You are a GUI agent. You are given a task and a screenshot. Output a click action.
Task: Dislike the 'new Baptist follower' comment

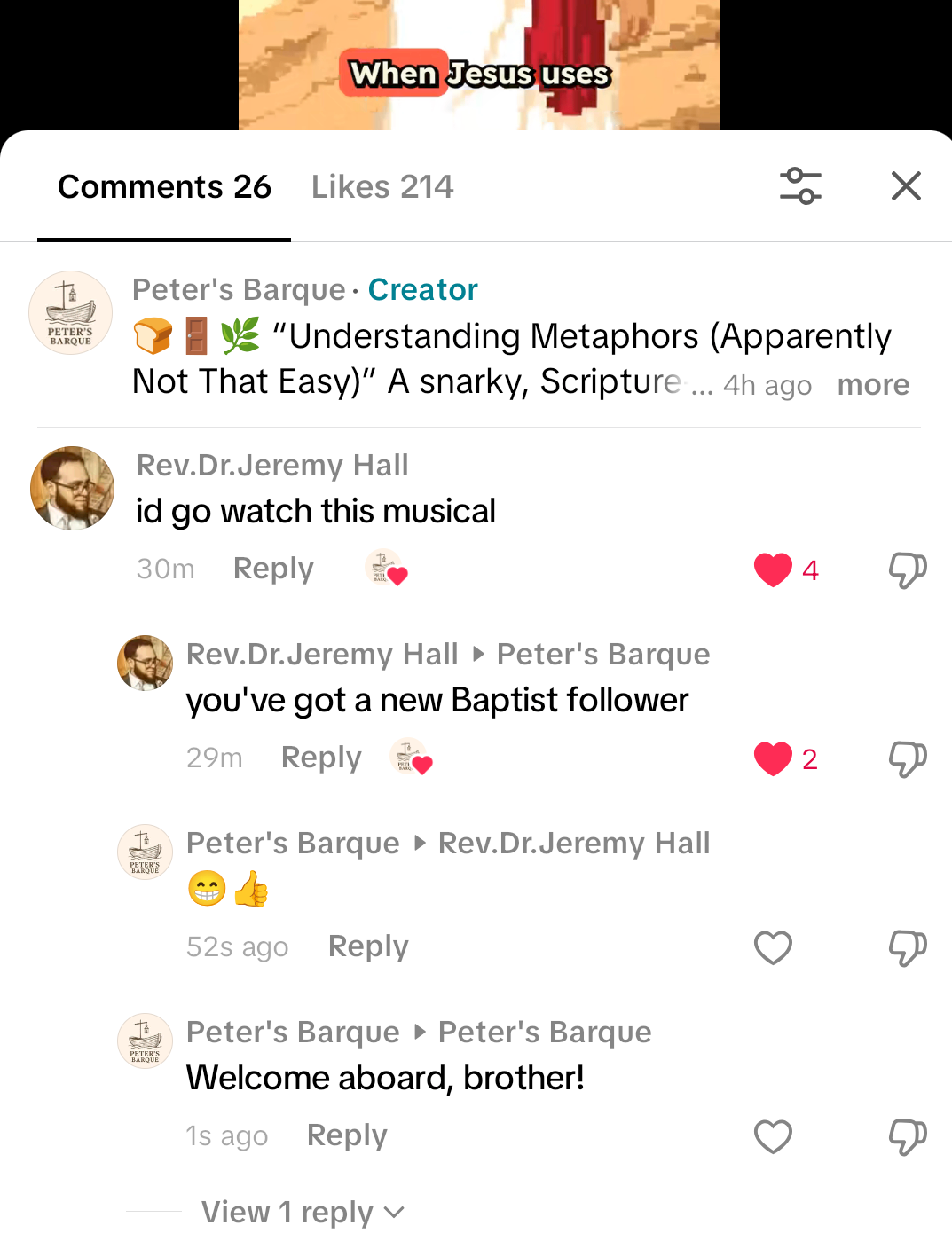coord(908,758)
